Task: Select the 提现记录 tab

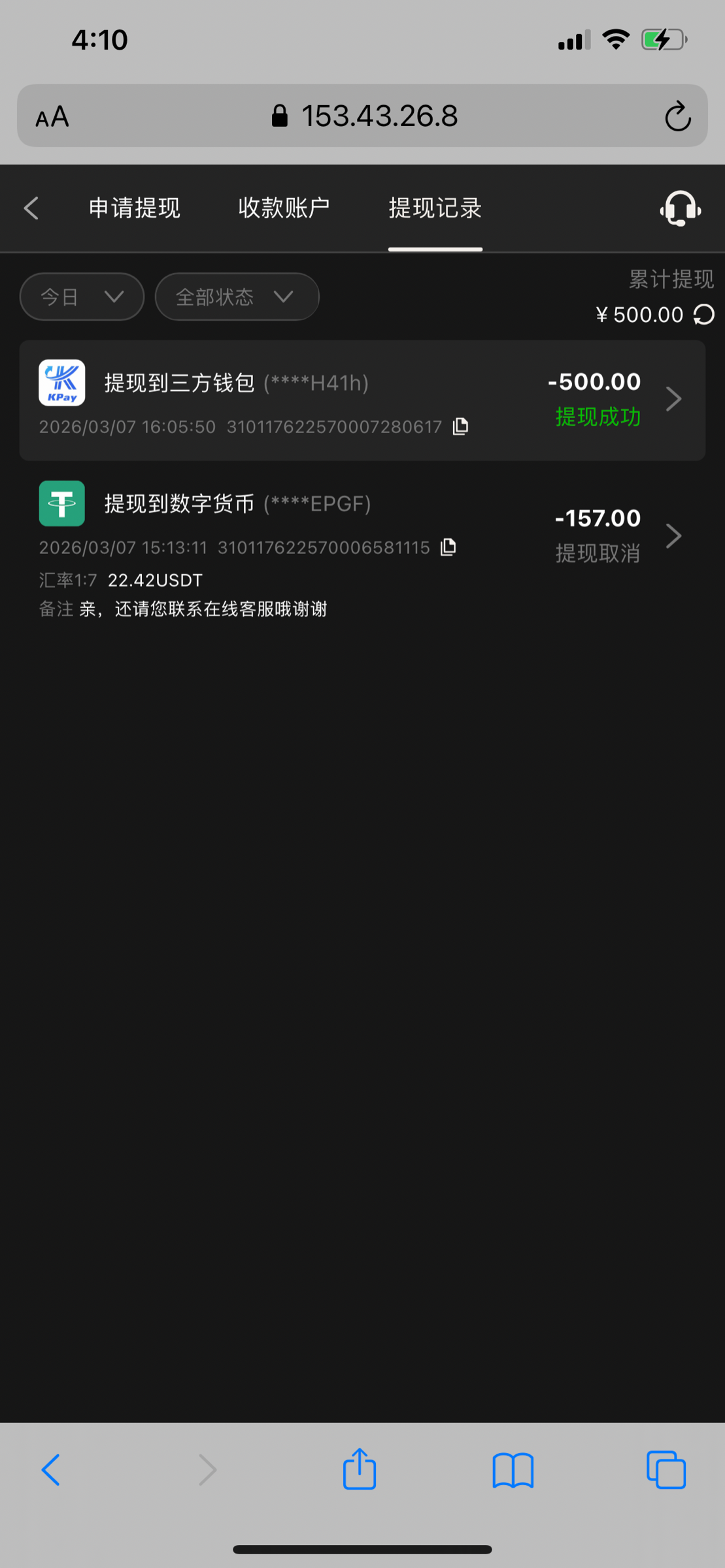Action: pyautogui.click(x=435, y=208)
